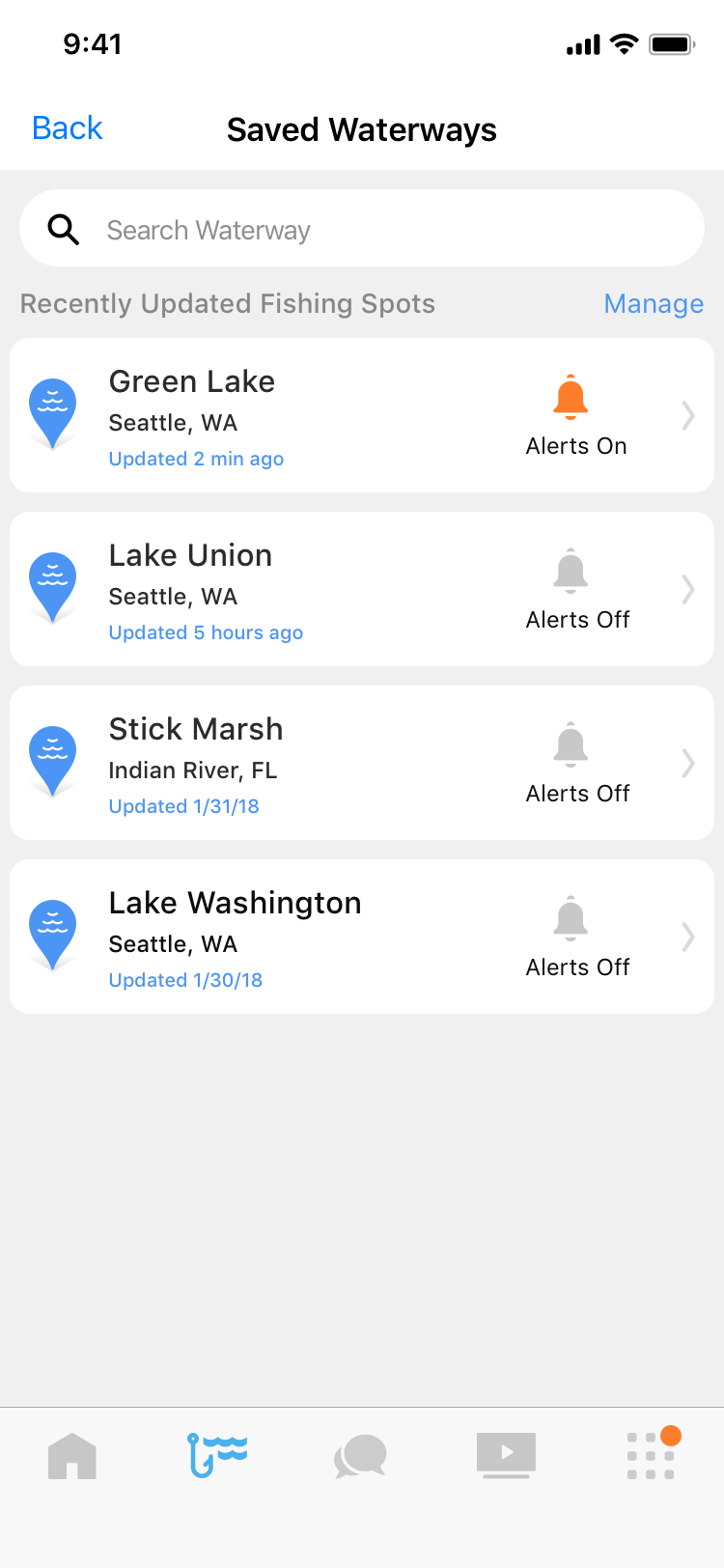This screenshot has width=724, height=1568.
Task: Select the fishing hook waters tab
Action: point(217,1456)
